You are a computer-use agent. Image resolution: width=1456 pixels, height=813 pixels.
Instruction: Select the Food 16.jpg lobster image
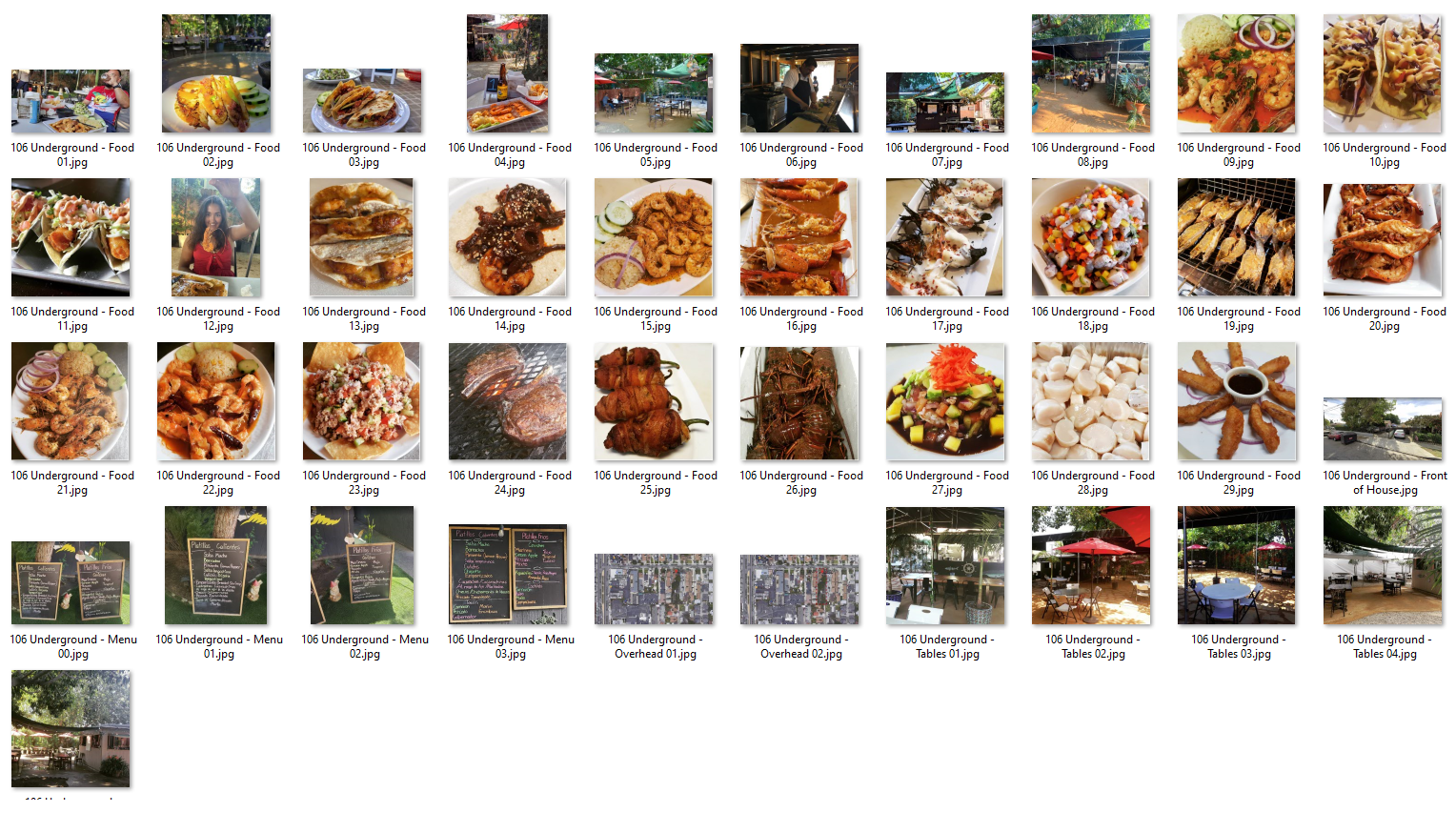[799, 237]
